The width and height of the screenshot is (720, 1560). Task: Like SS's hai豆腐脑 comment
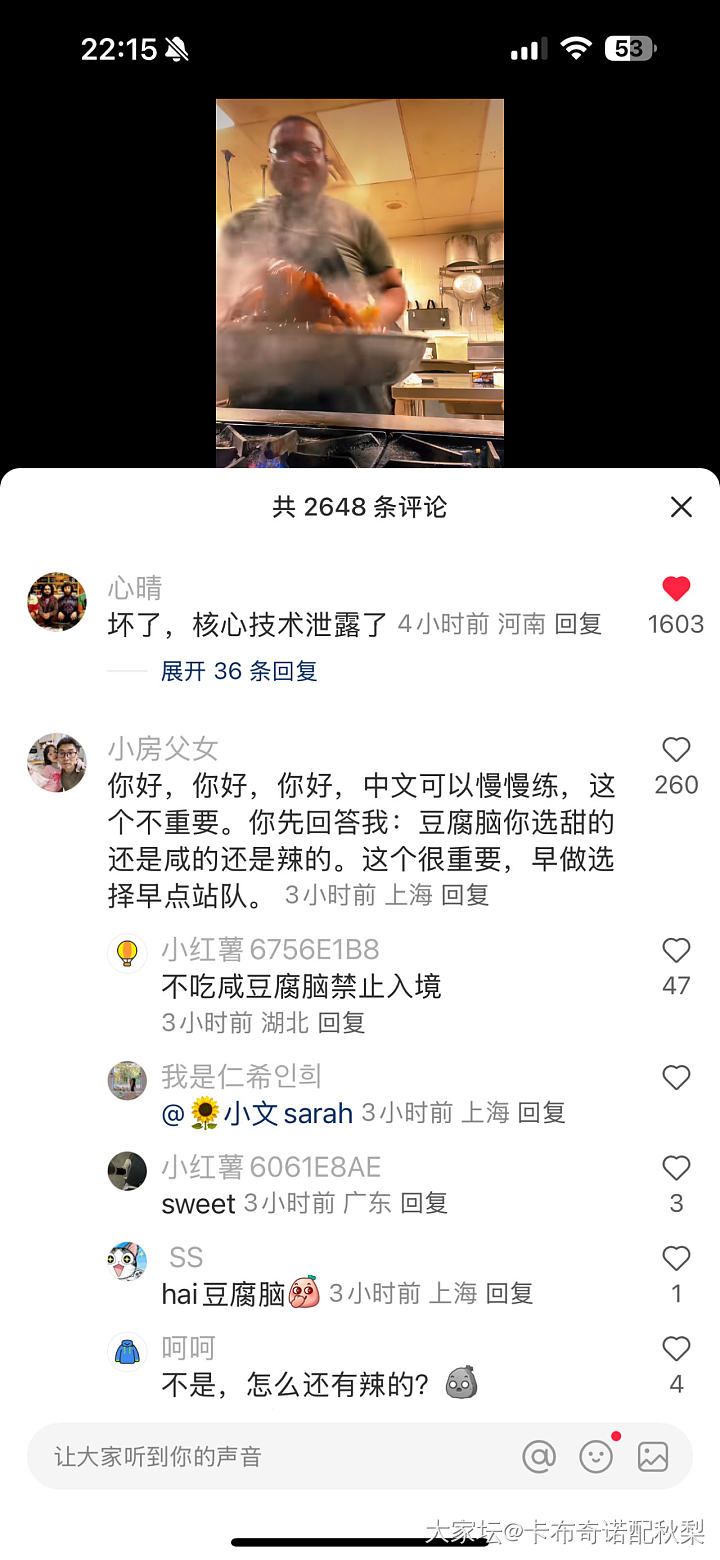tap(676, 1258)
